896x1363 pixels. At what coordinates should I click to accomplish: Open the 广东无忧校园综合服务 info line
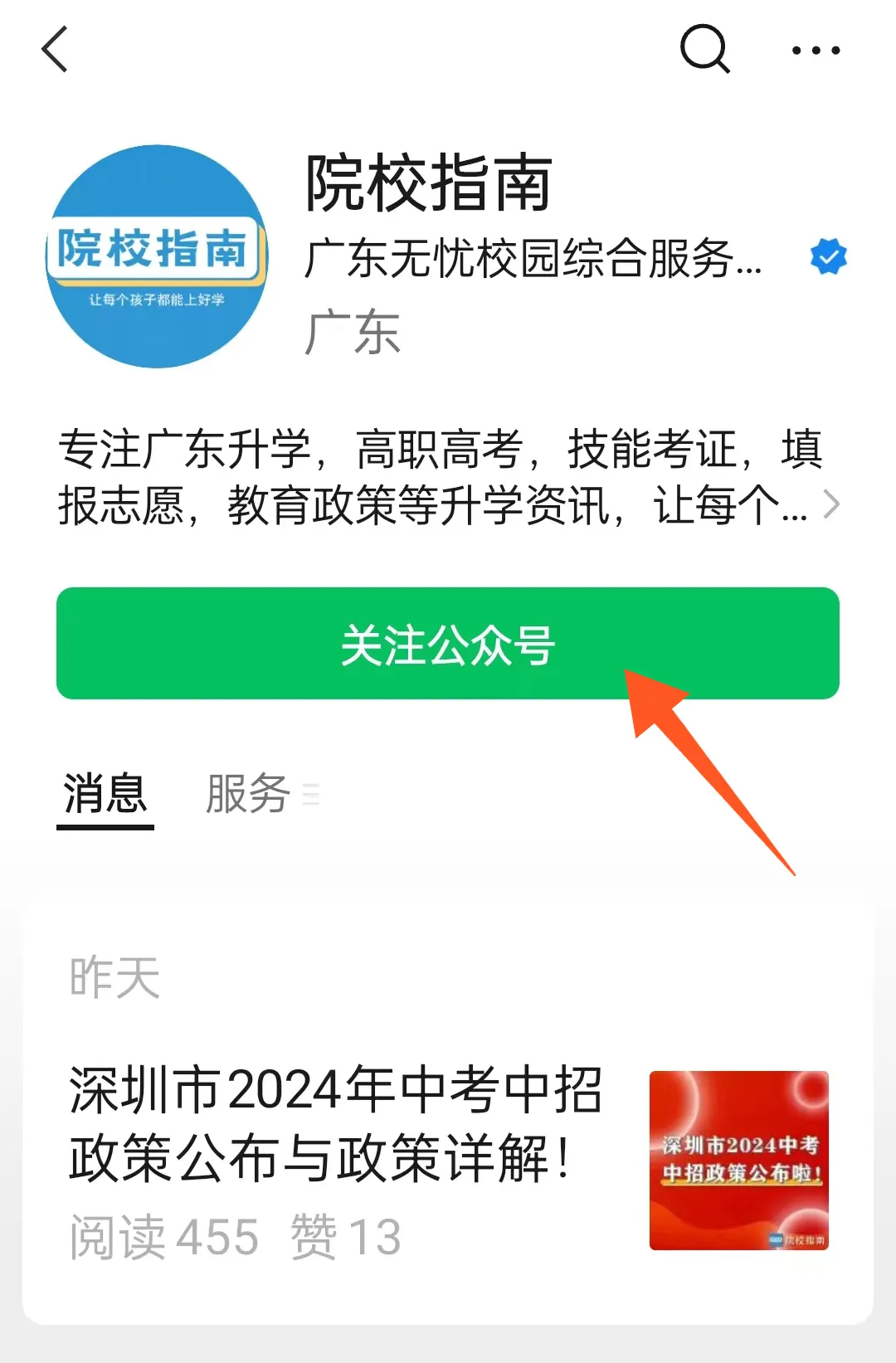(531, 257)
